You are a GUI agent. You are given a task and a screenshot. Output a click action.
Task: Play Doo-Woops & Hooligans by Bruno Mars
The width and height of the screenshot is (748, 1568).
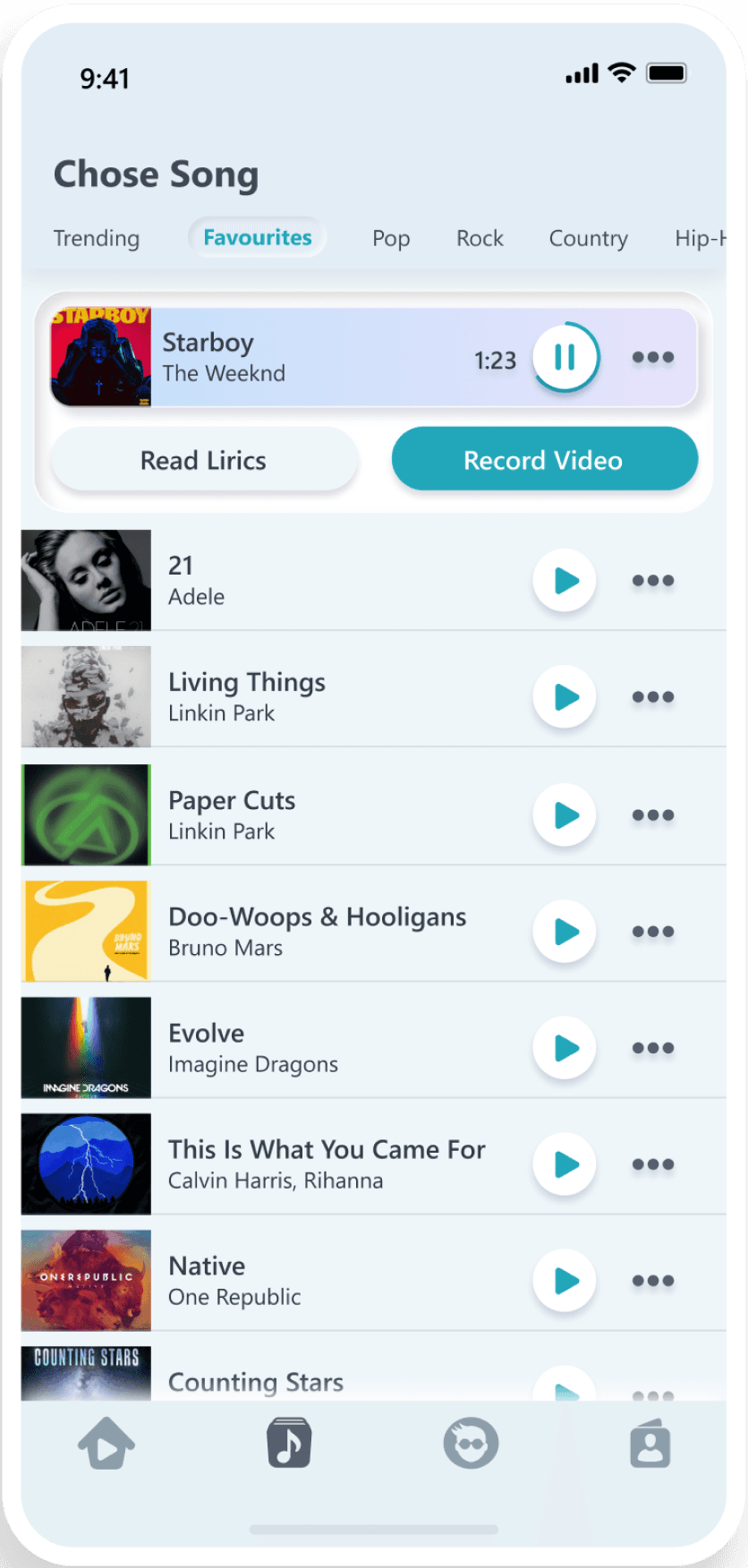click(x=565, y=932)
